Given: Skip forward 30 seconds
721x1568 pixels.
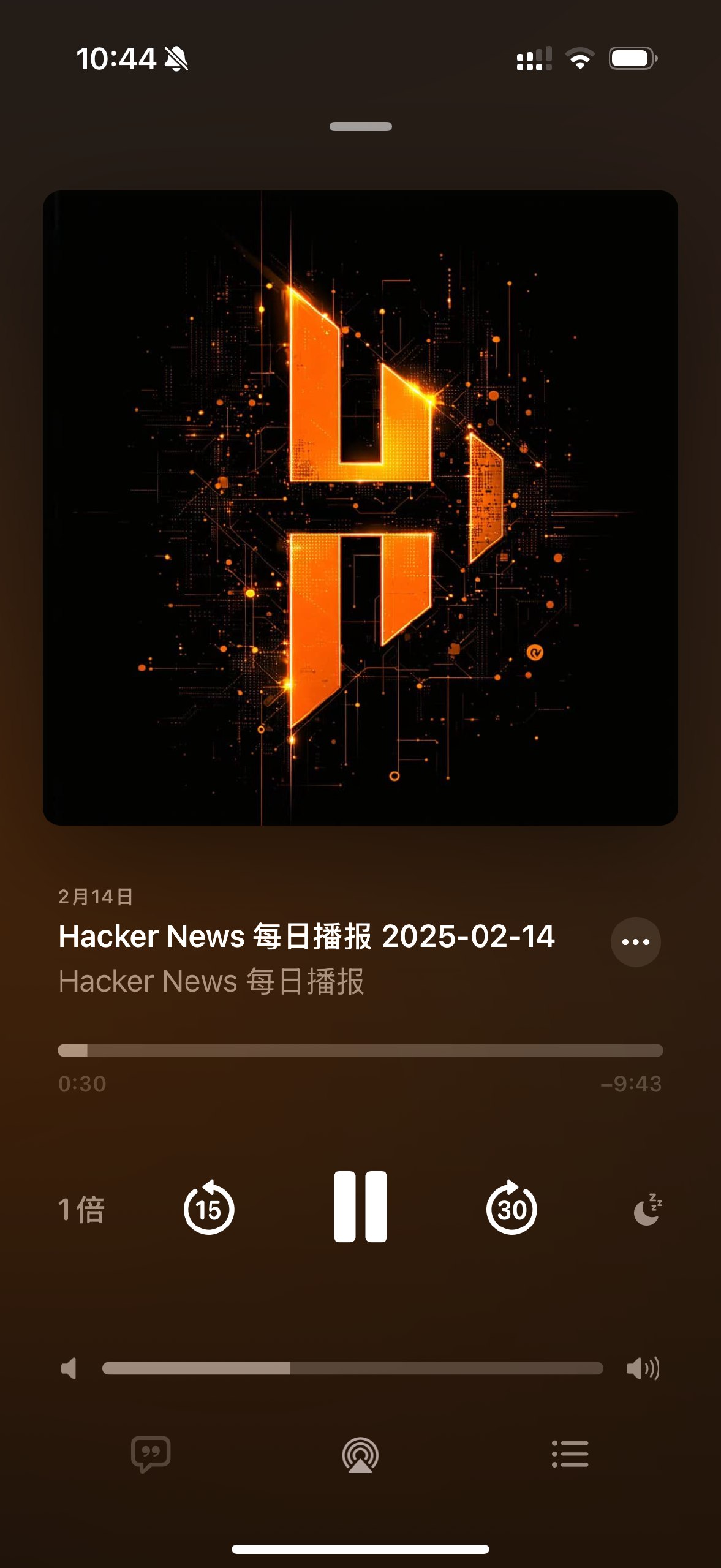Looking at the screenshot, I should point(511,1208).
